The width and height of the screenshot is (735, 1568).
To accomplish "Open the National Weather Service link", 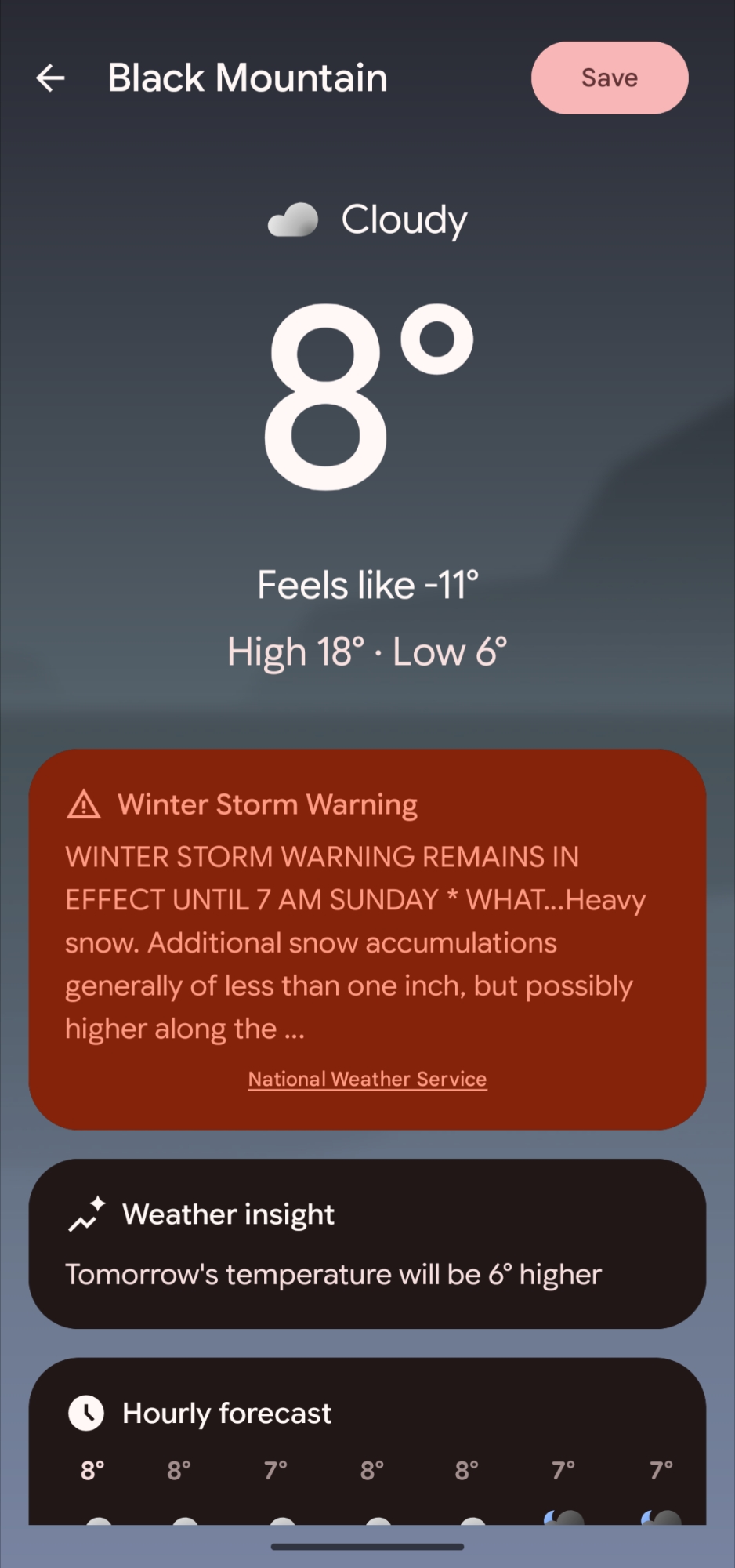I will [367, 1079].
